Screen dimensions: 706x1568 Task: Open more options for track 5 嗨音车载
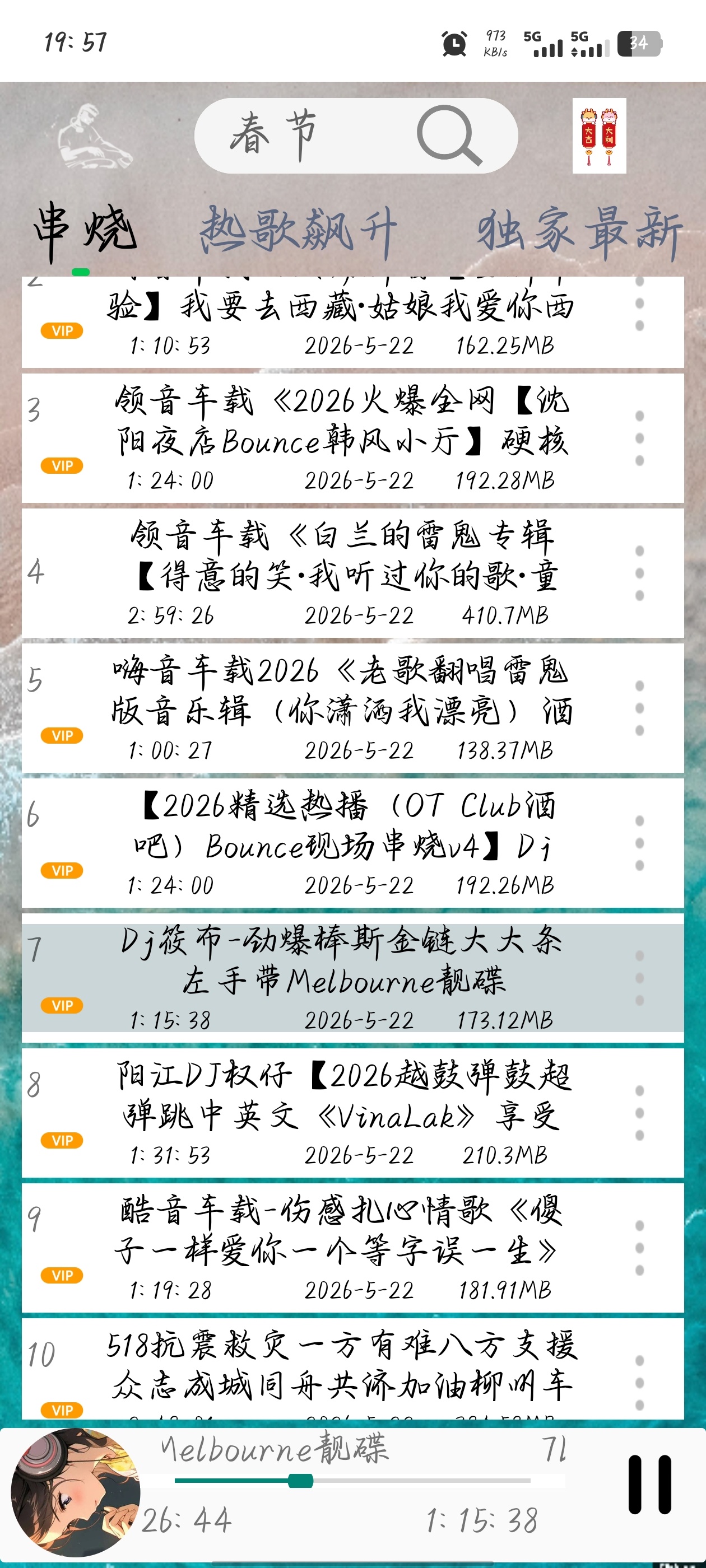point(640,708)
